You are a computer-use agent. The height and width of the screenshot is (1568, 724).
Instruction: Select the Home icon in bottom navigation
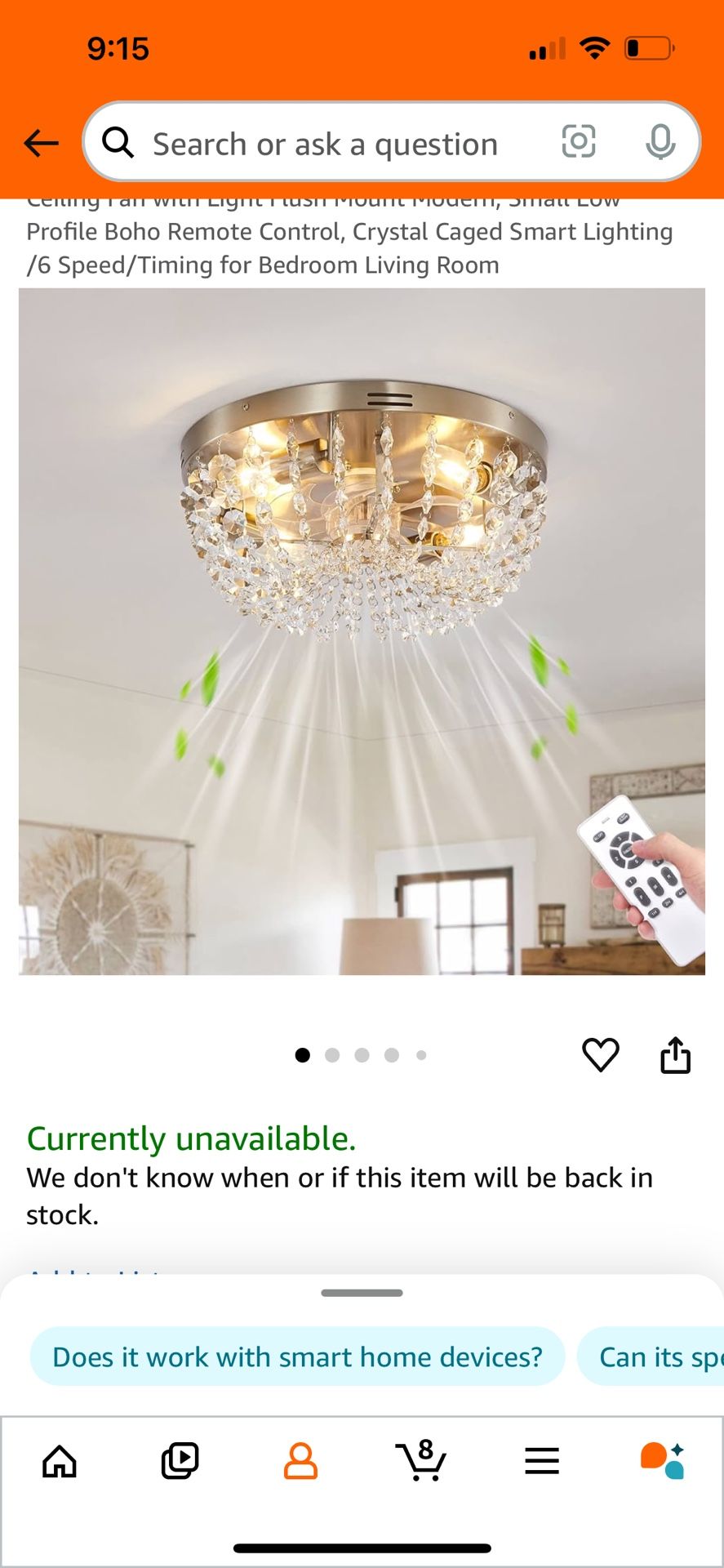click(x=60, y=1461)
